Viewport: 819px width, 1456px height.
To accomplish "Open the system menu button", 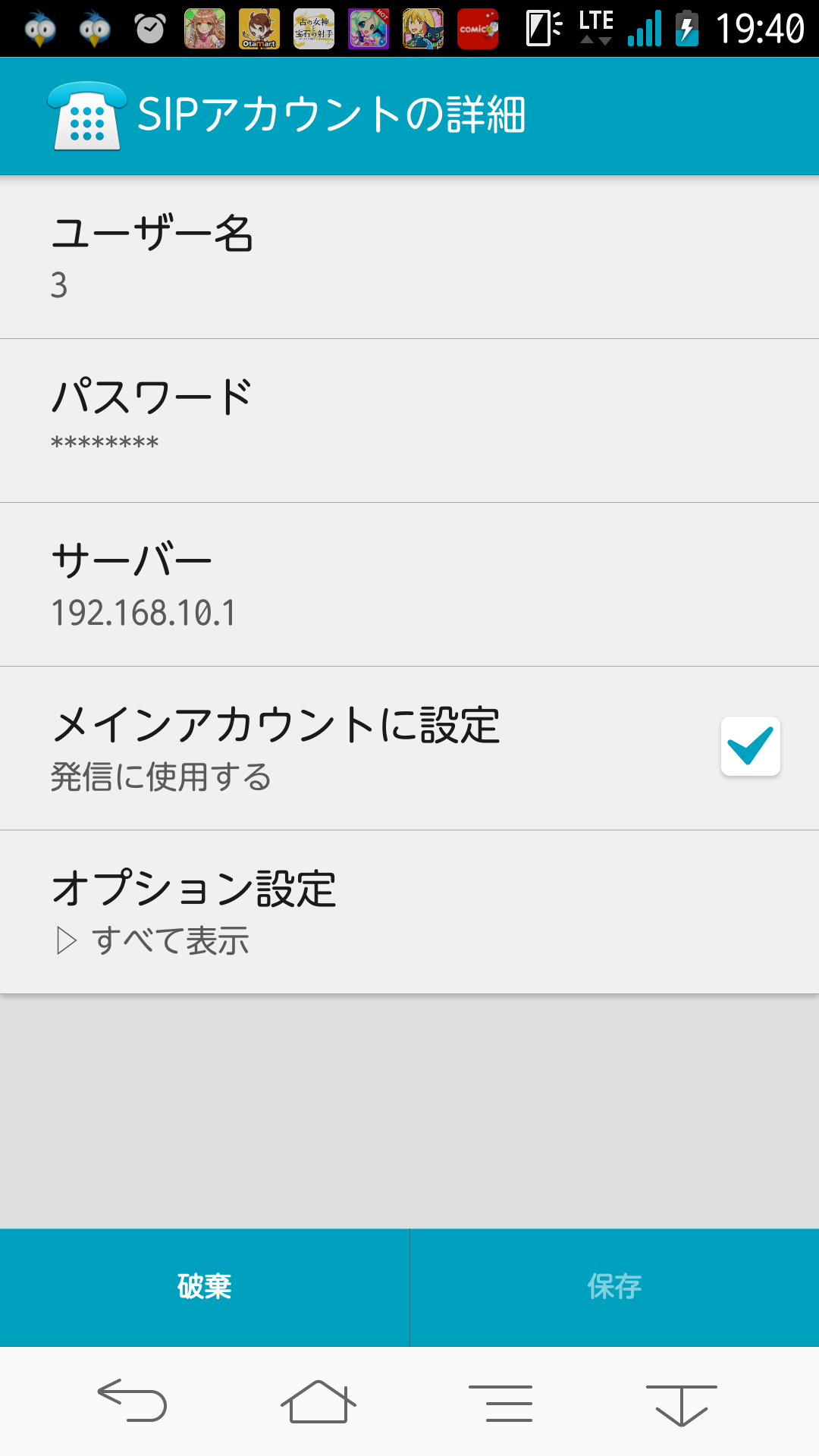I will [x=500, y=1402].
